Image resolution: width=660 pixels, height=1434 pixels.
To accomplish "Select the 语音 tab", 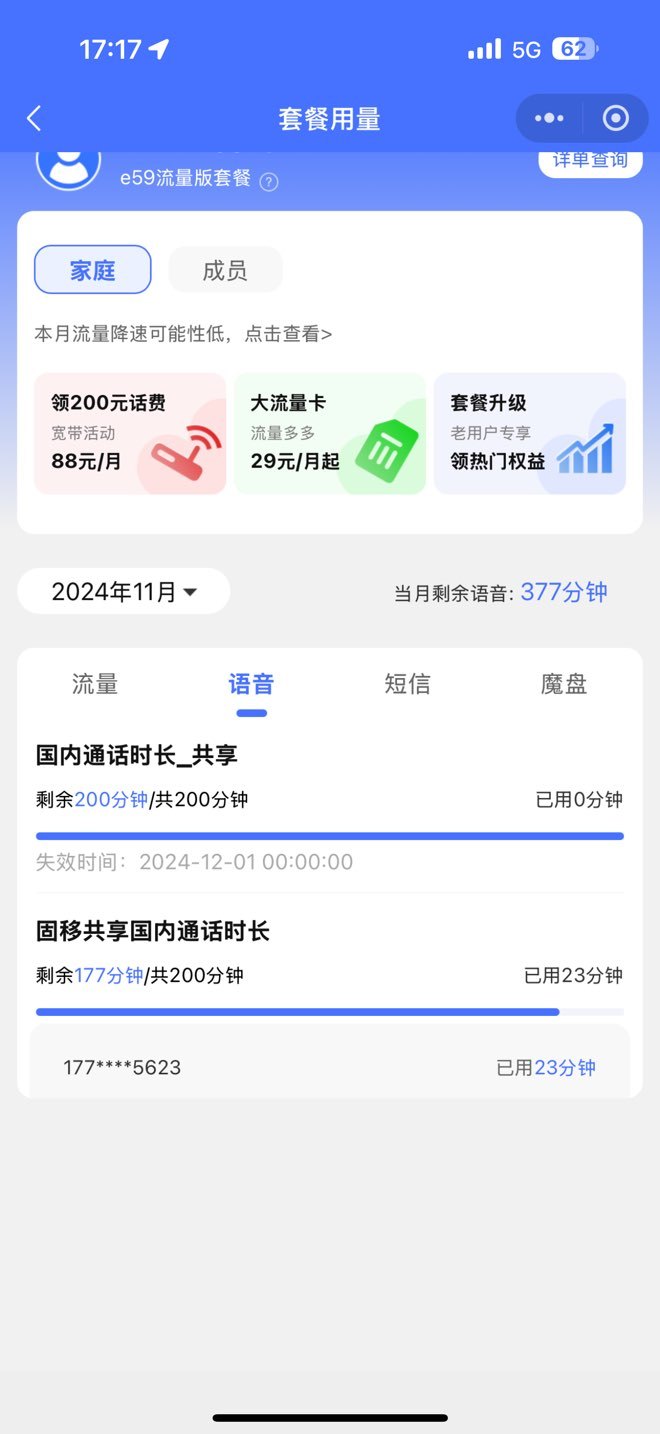I will [x=251, y=685].
